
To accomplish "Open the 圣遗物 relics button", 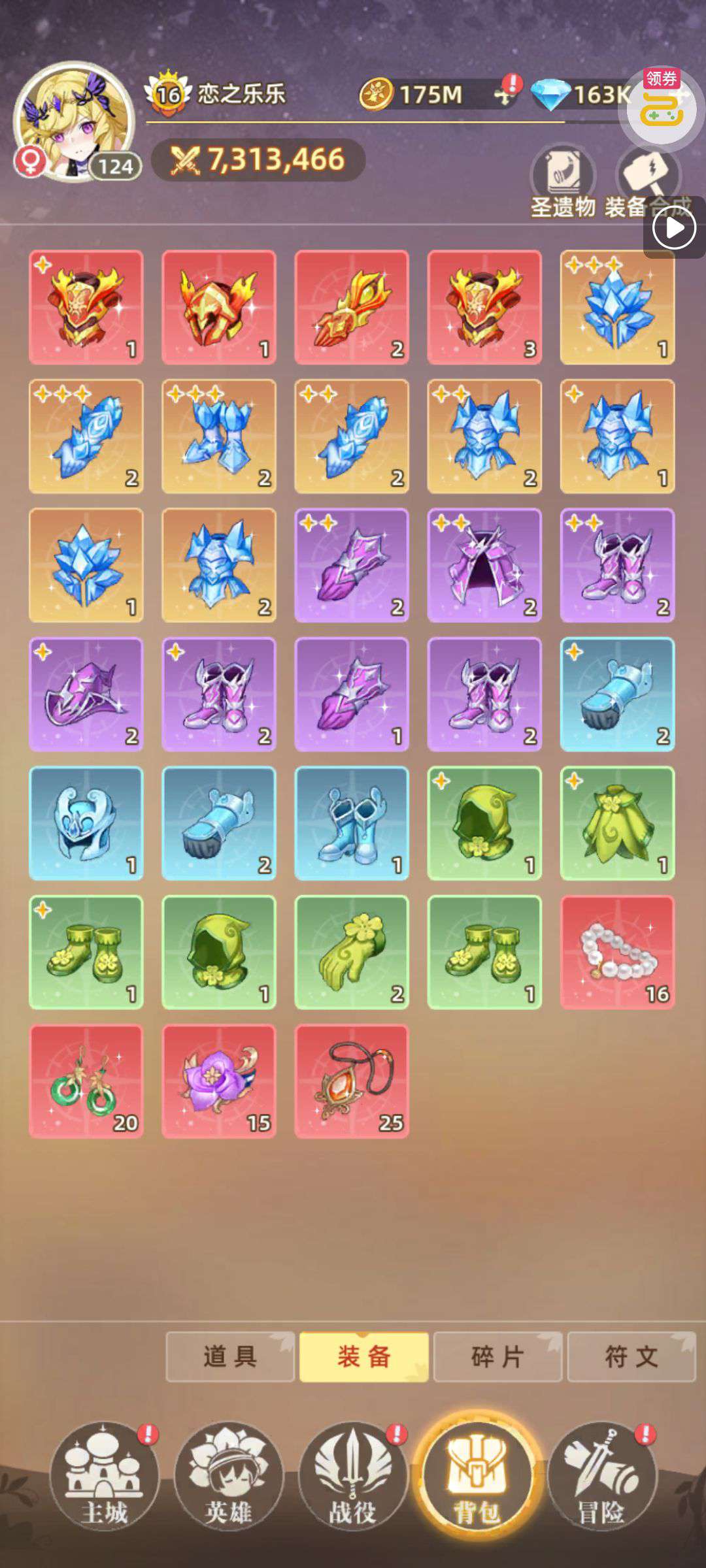I will click(563, 180).
